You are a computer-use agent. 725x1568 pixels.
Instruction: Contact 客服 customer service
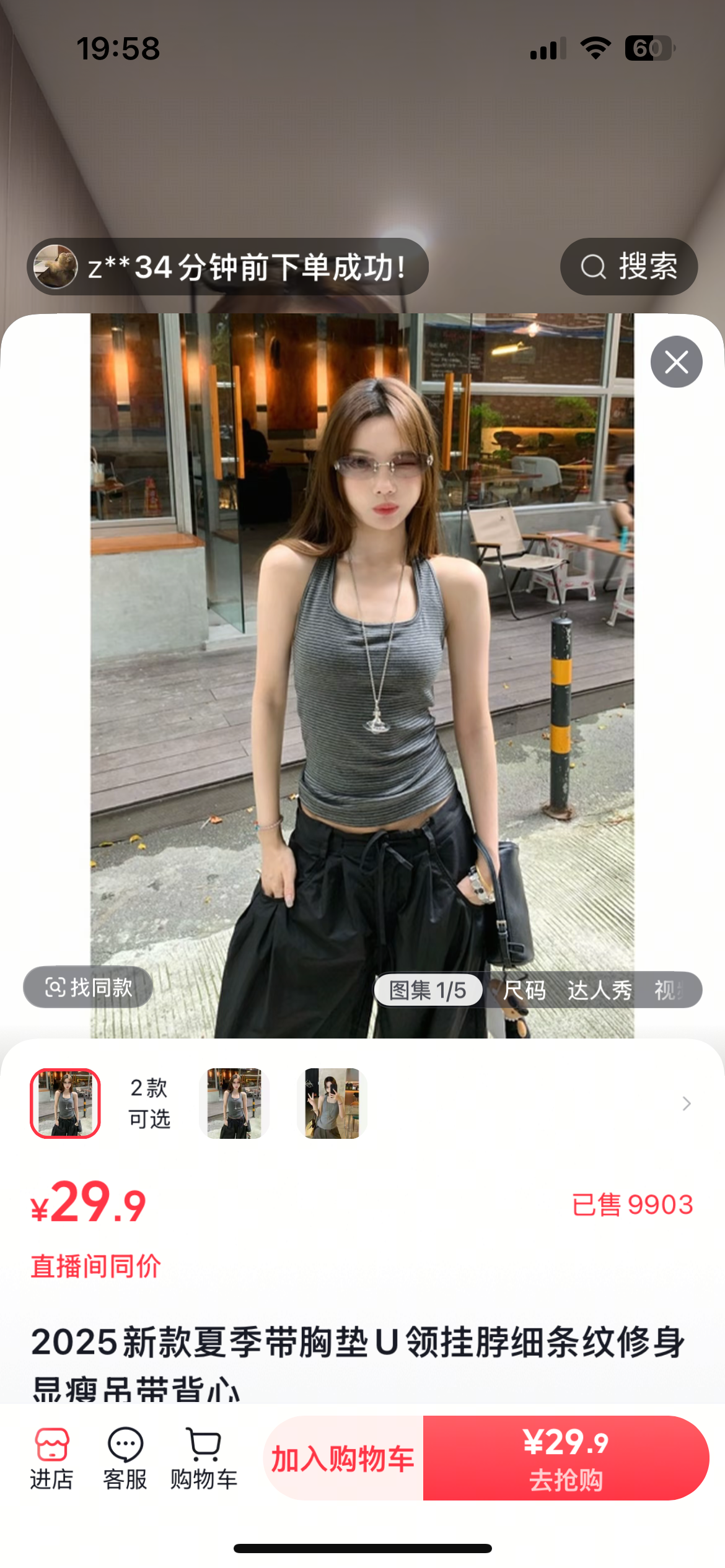pos(125,1458)
